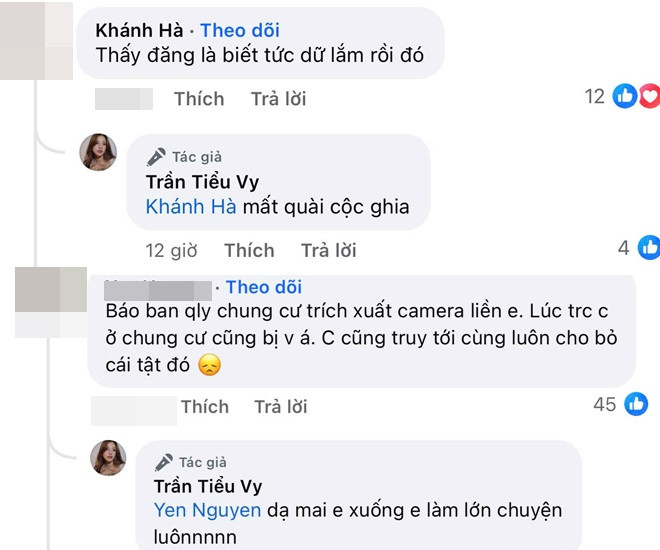Reply to Khánh Hà's comment
The image size is (660, 550).
click(x=278, y=99)
